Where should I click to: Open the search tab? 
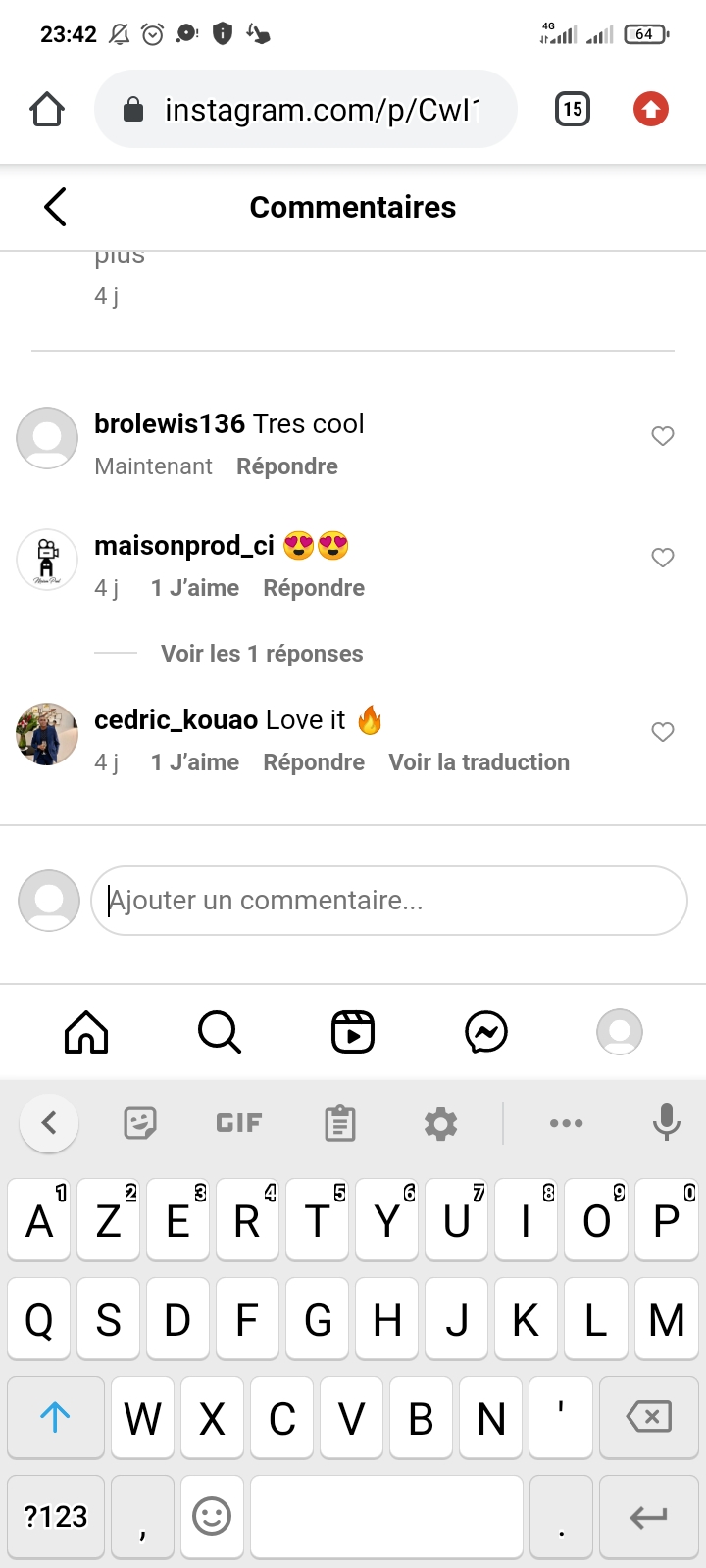[220, 1032]
